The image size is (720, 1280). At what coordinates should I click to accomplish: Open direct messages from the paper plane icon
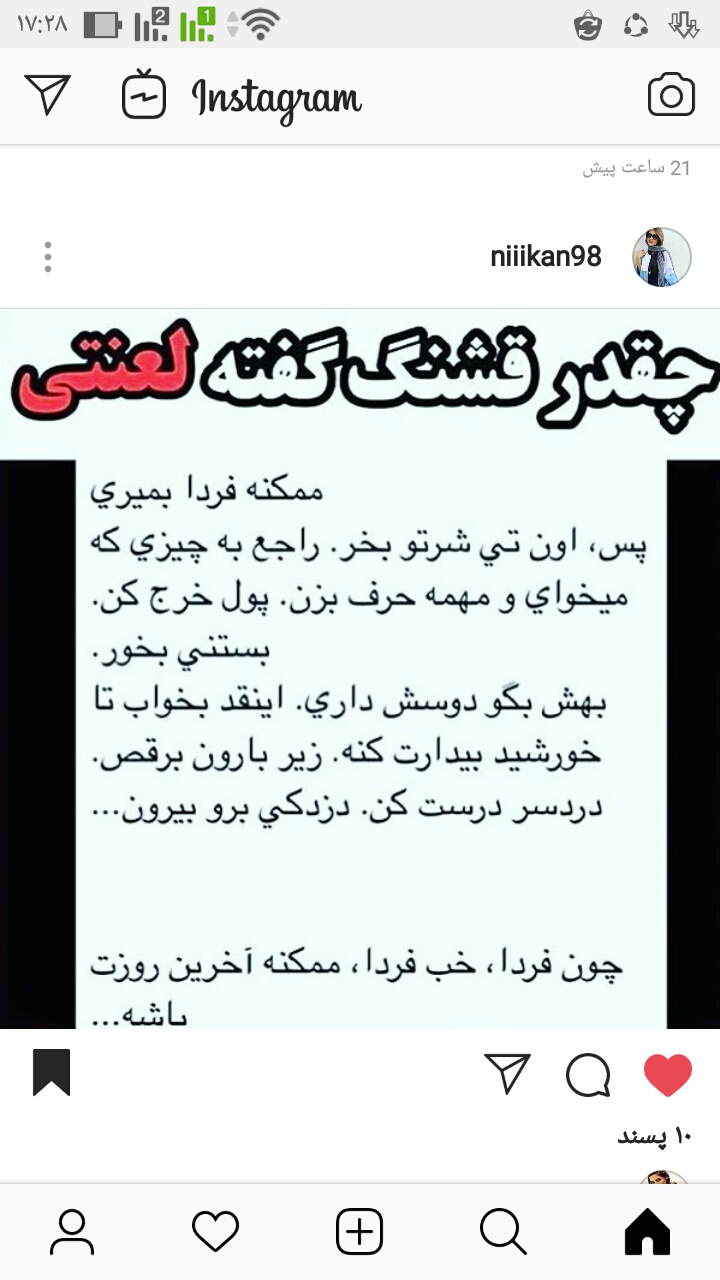coord(47,95)
